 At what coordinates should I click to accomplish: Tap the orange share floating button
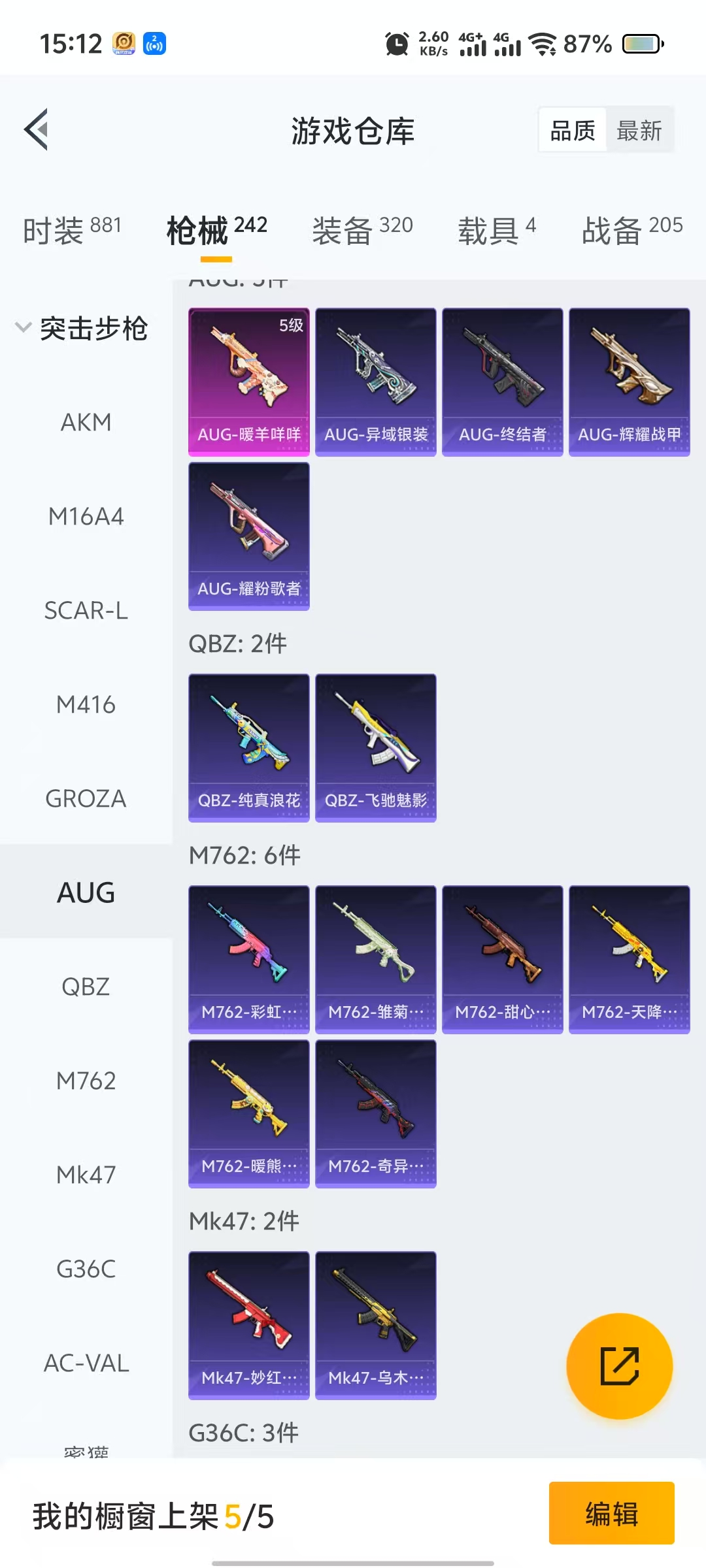[619, 1365]
